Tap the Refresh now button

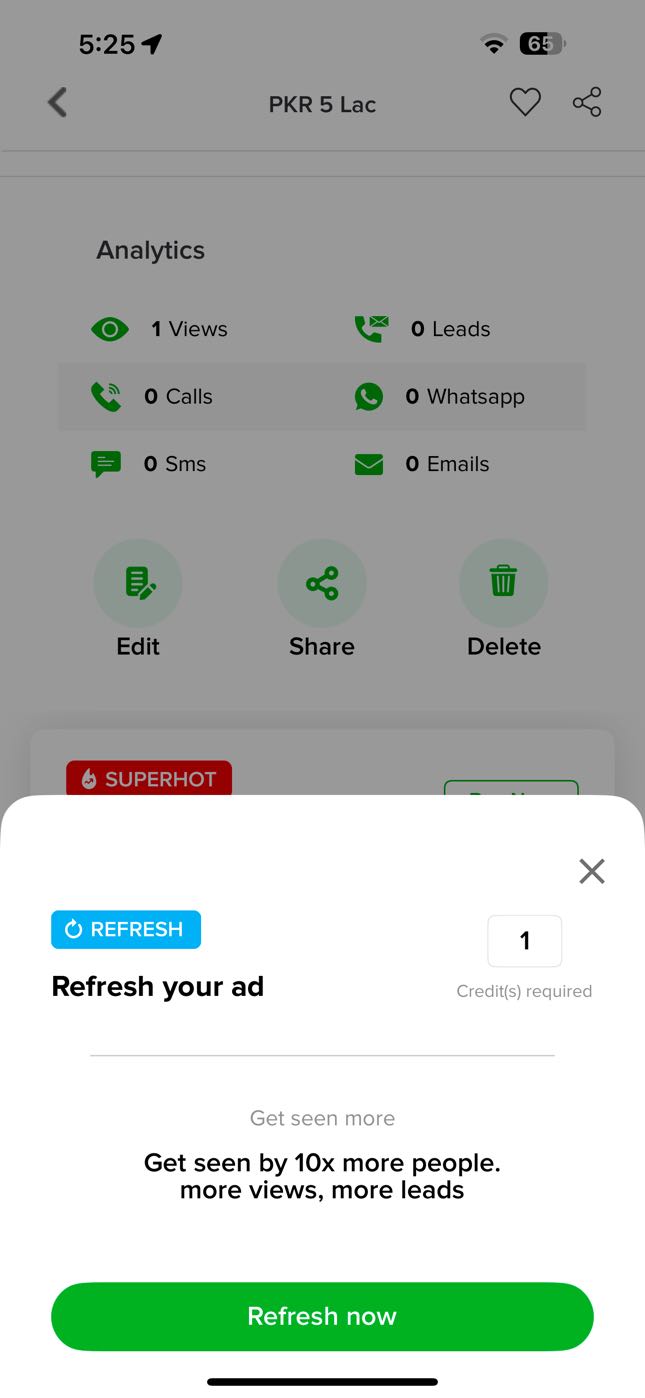pyautogui.click(x=322, y=1316)
